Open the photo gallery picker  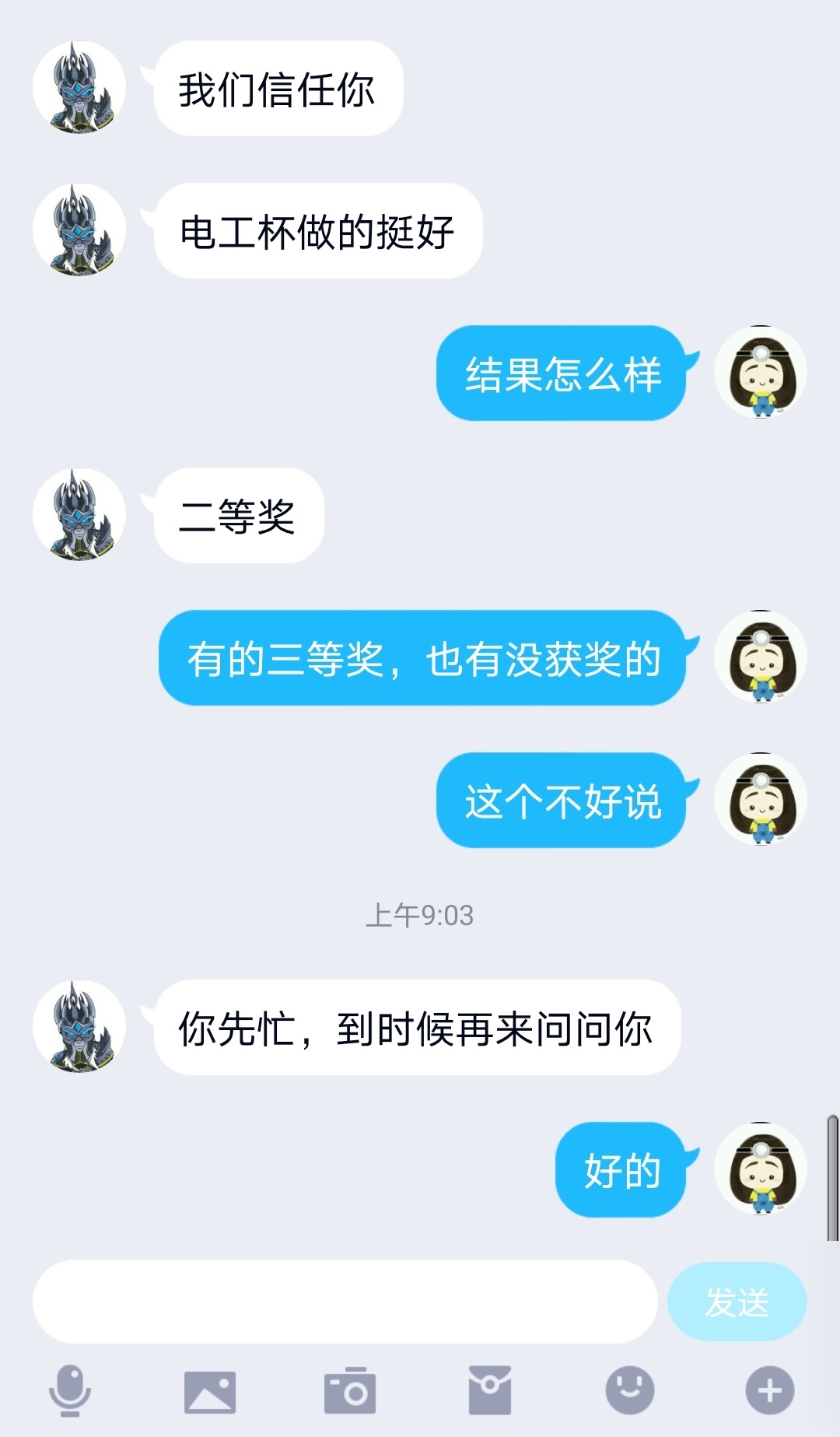pos(210,1391)
